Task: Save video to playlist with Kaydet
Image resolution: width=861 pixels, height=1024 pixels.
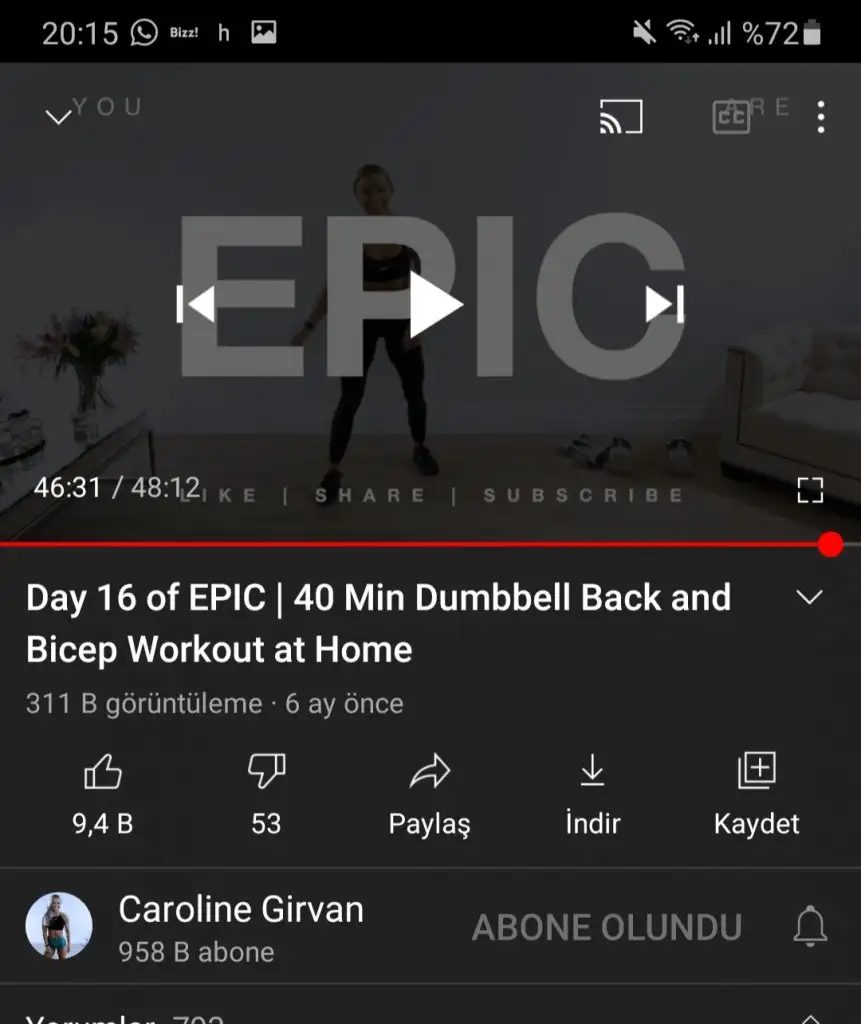Action: [756, 790]
